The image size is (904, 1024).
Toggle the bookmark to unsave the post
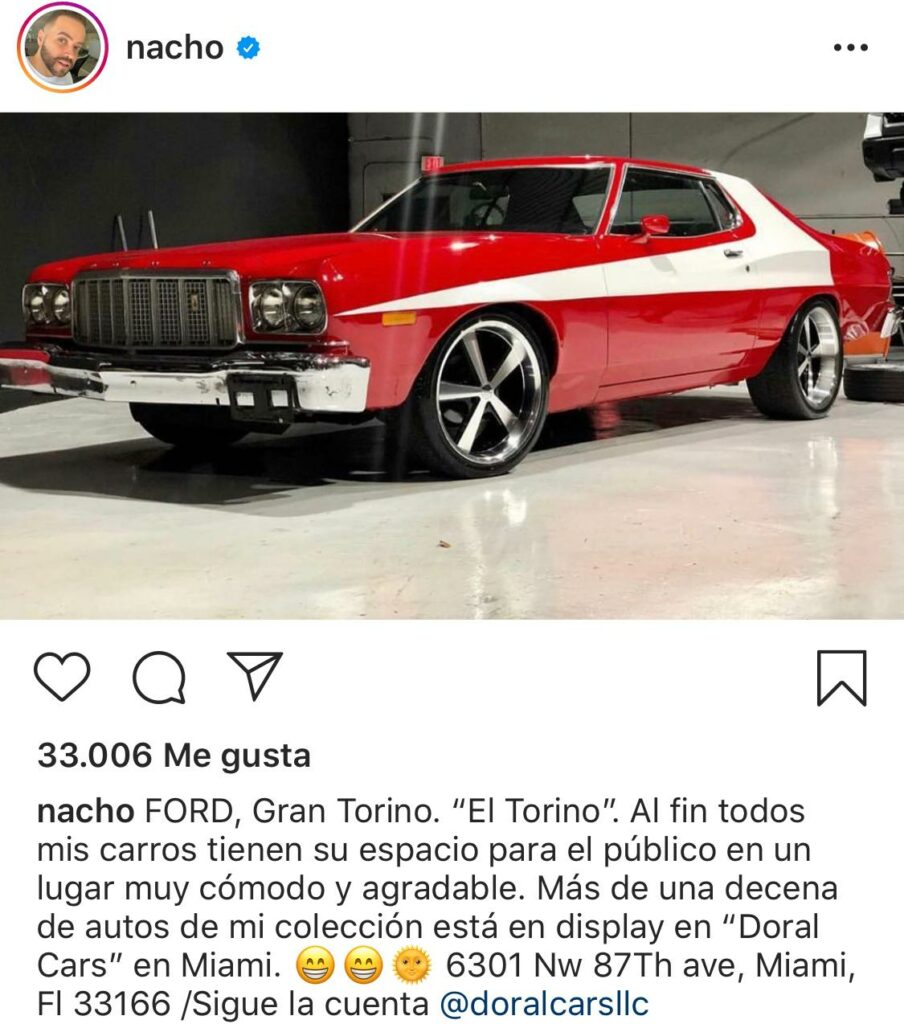pyautogui.click(x=843, y=680)
